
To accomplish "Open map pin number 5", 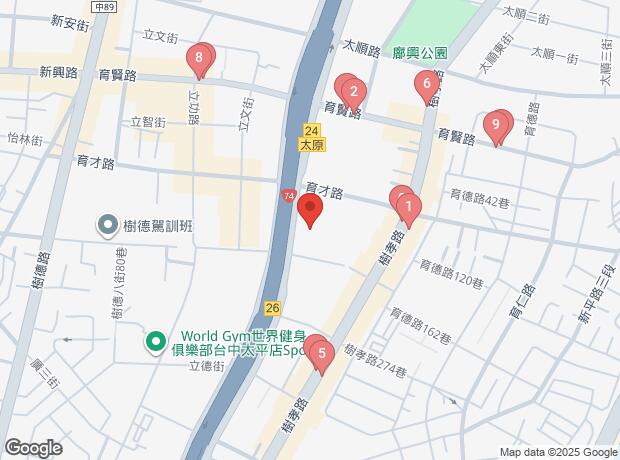I will pyautogui.click(x=321, y=352).
